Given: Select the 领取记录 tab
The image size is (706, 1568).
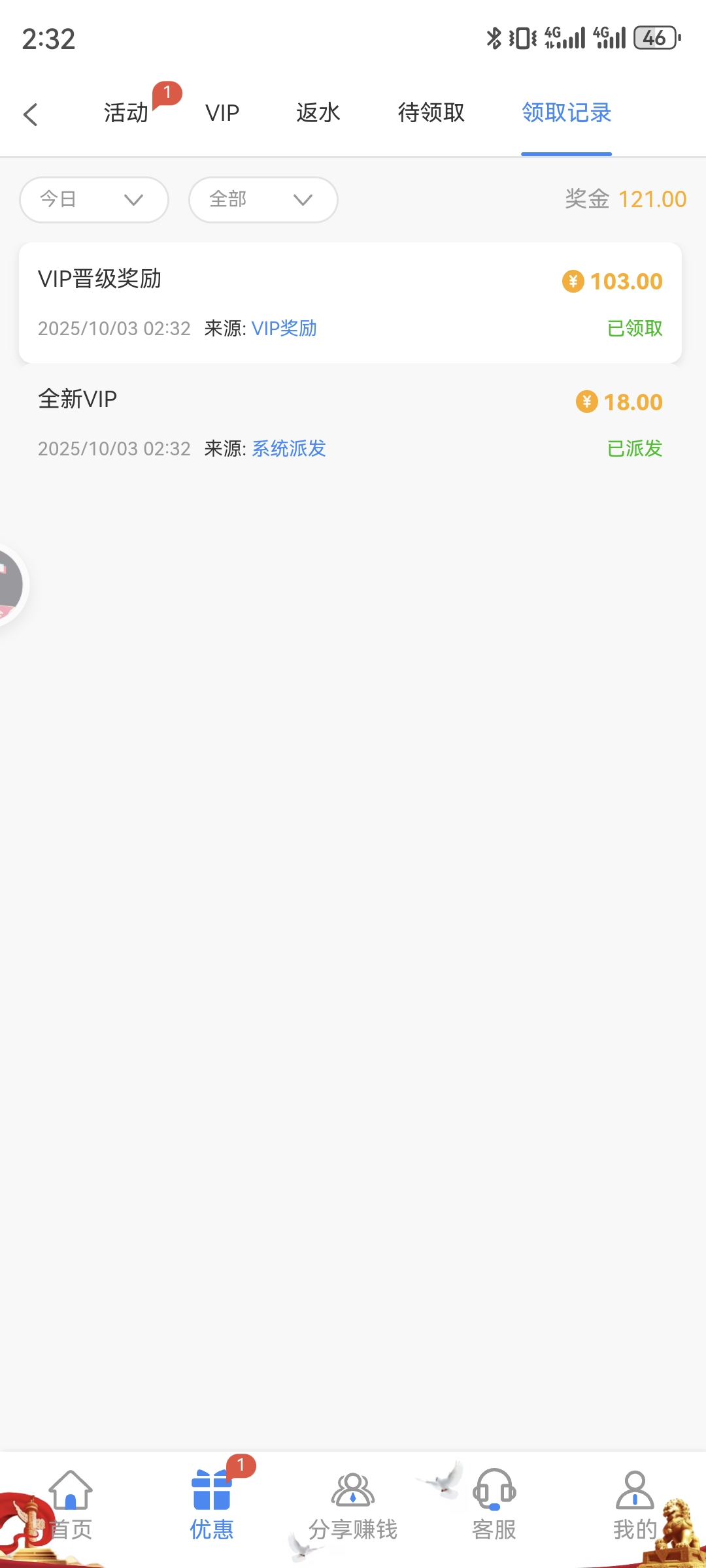Looking at the screenshot, I should click(566, 113).
